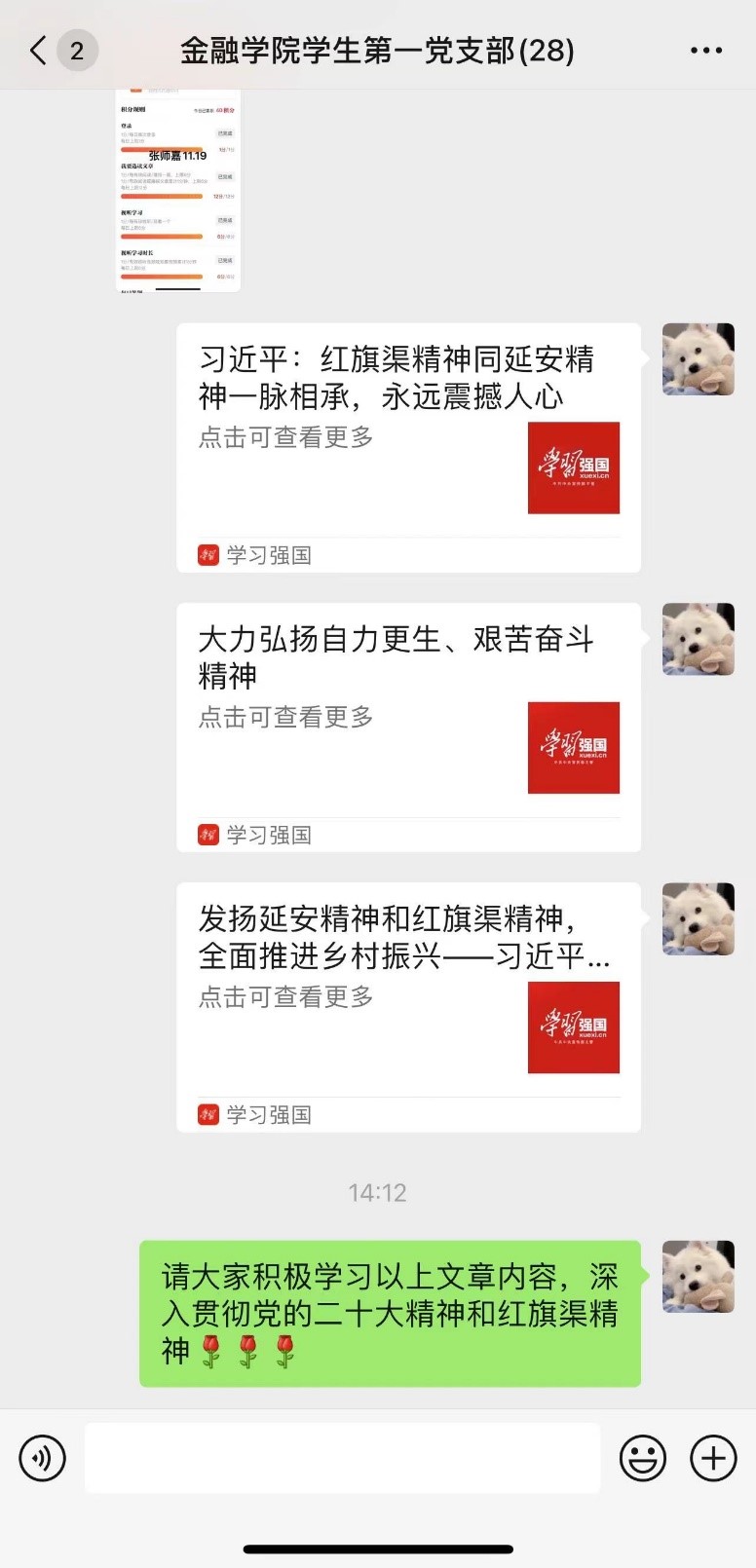Switch to voice message input

[43, 1458]
